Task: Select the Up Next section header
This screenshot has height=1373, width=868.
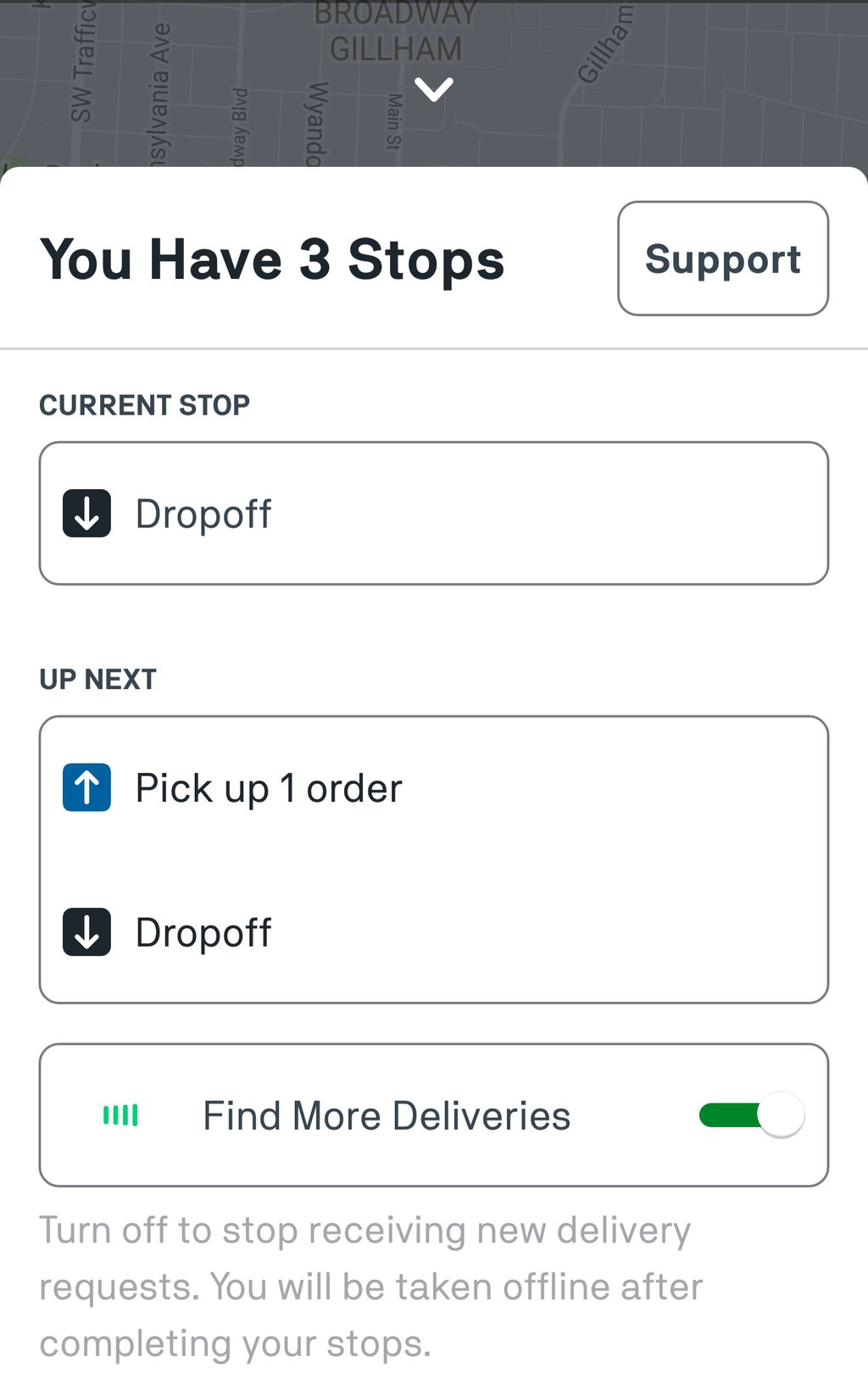Action: (97, 678)
